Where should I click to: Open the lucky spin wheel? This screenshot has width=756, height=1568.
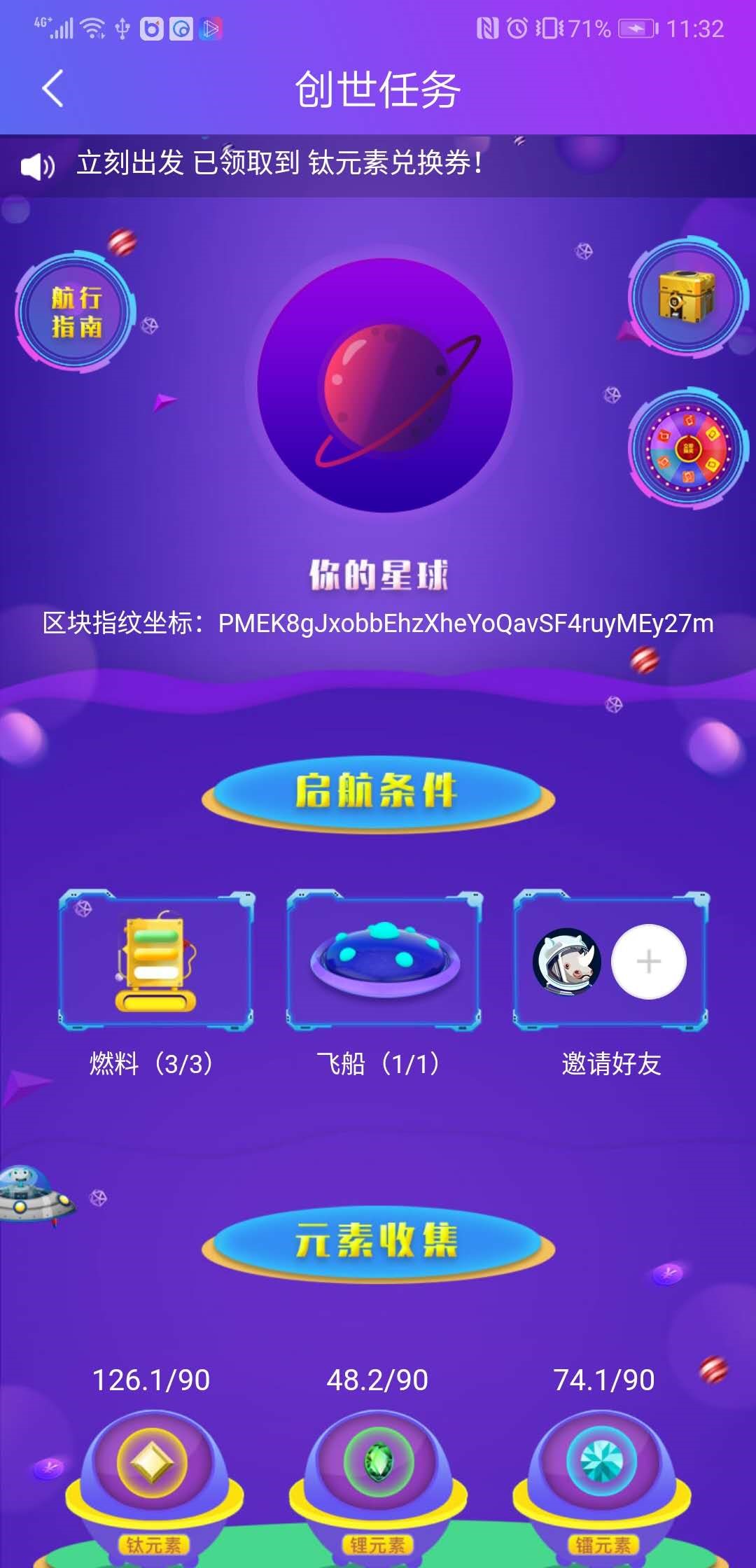pos(688,449)
